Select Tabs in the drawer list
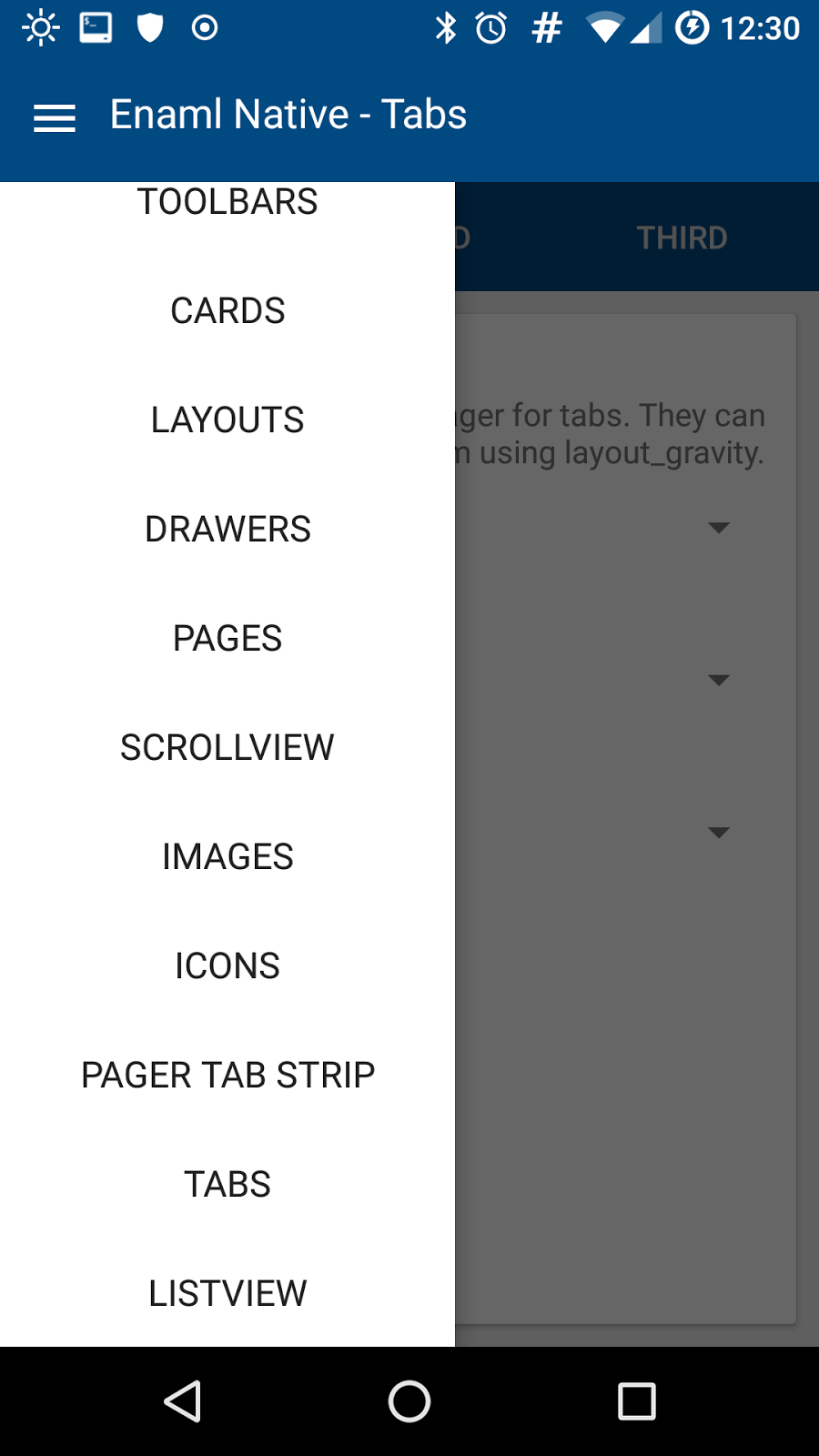Viewport: 819px width, 1456px height. pos(227,1185)
